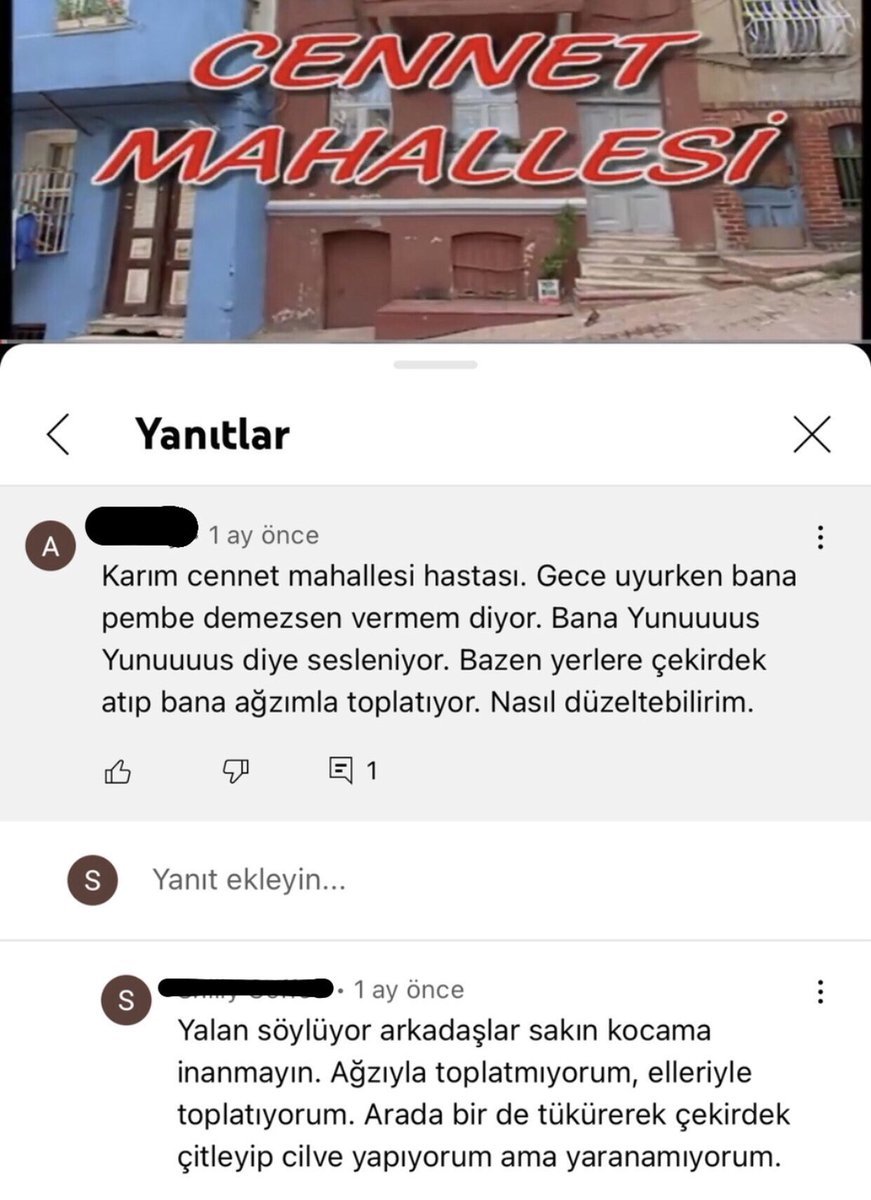Open overflow menu on the top comment
The width and height of the screenshot is (871, 1200).
click(x=820, y=538)
